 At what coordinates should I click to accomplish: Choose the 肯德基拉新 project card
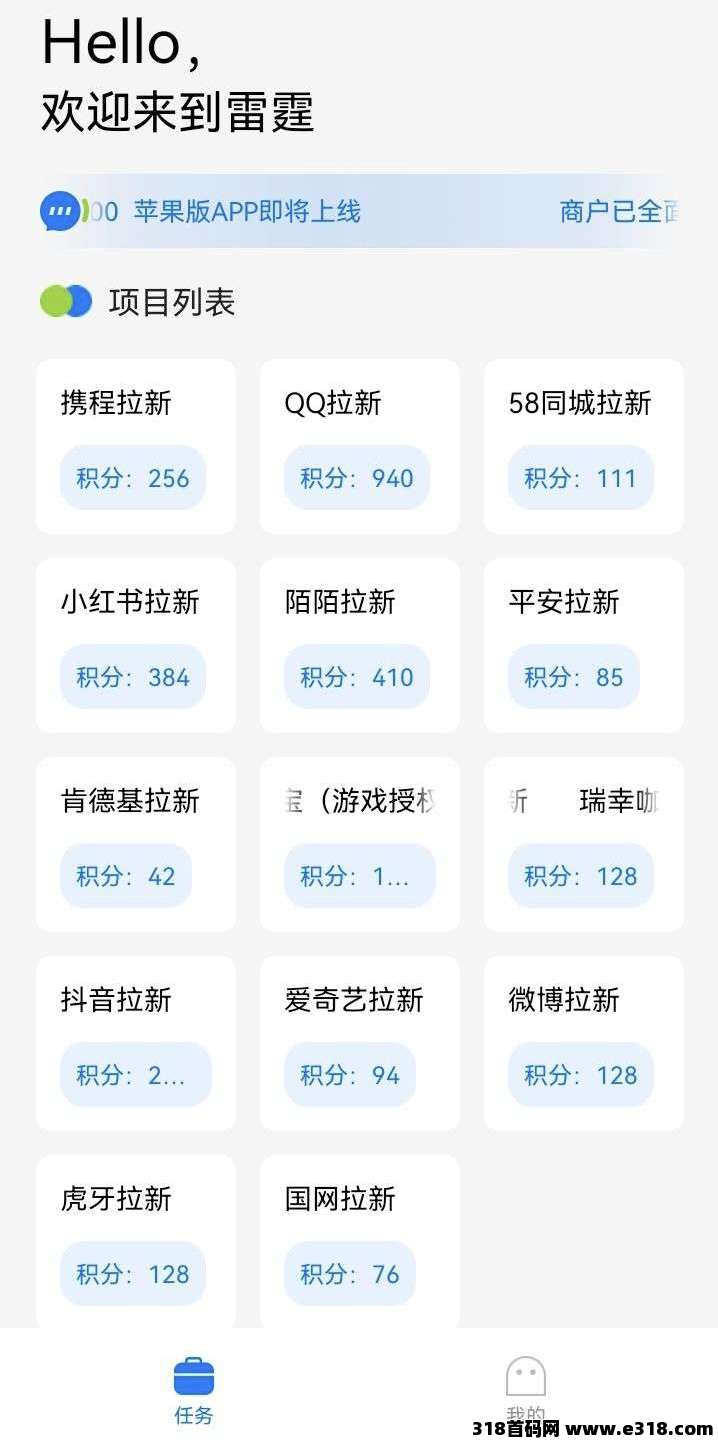tap(136, 844)
